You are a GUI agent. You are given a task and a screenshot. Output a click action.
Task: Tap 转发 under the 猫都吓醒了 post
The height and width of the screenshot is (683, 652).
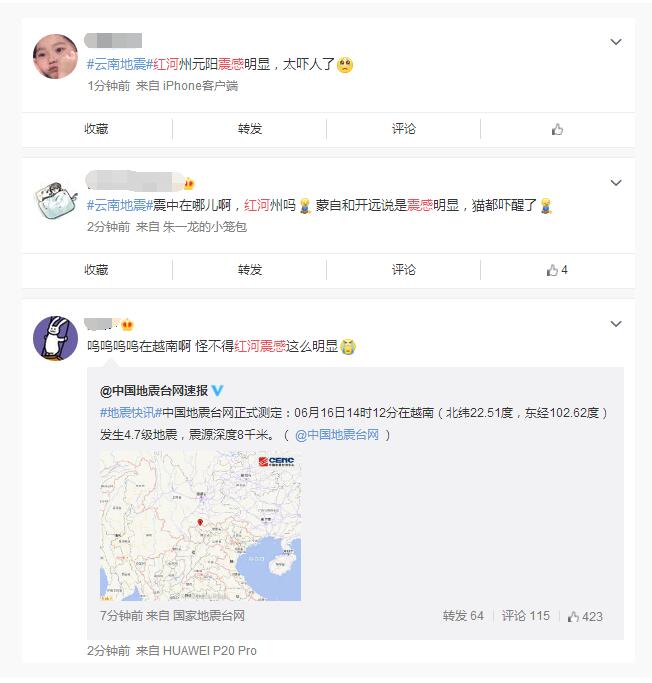click(250, 270)
